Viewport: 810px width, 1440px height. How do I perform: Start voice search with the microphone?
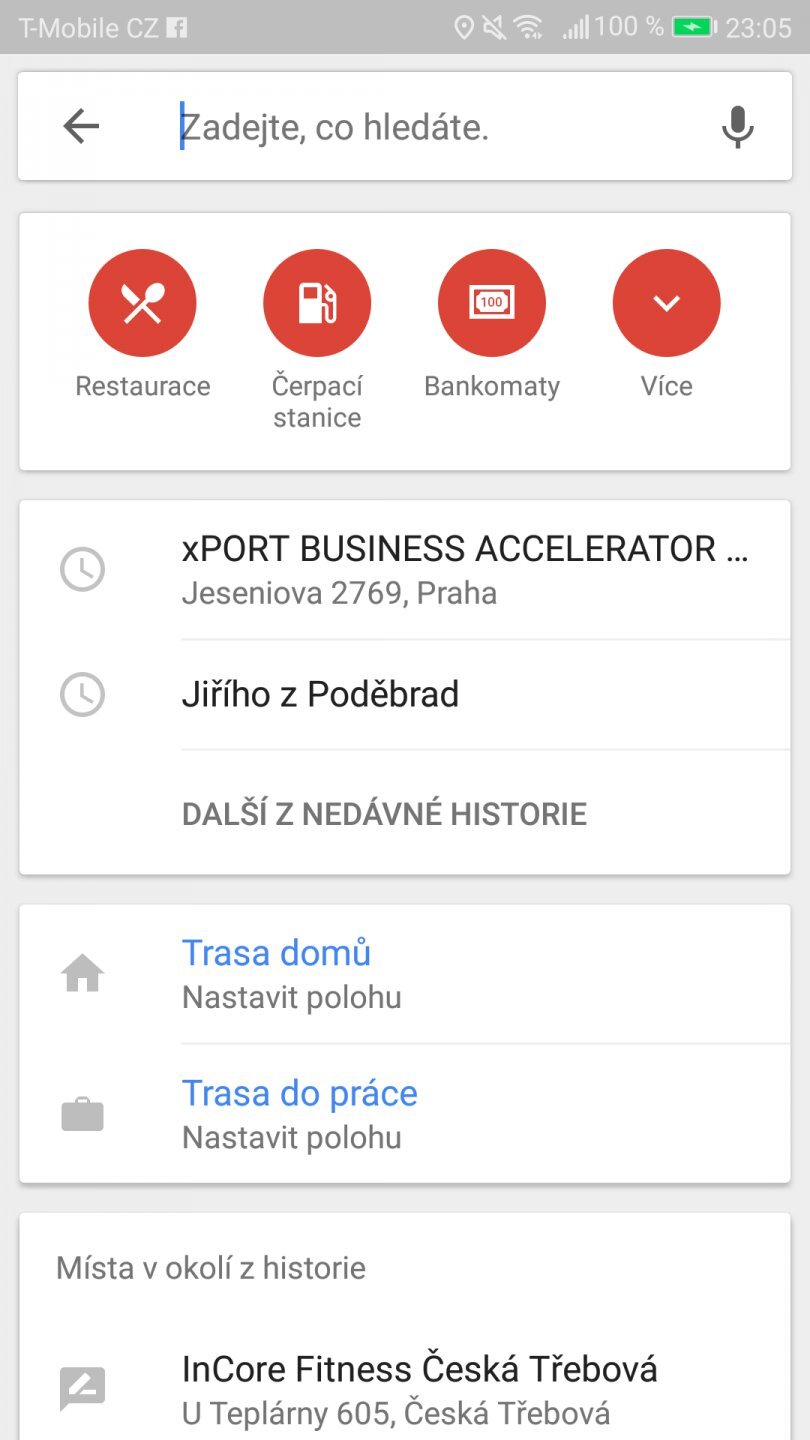(x=737, y=127)
